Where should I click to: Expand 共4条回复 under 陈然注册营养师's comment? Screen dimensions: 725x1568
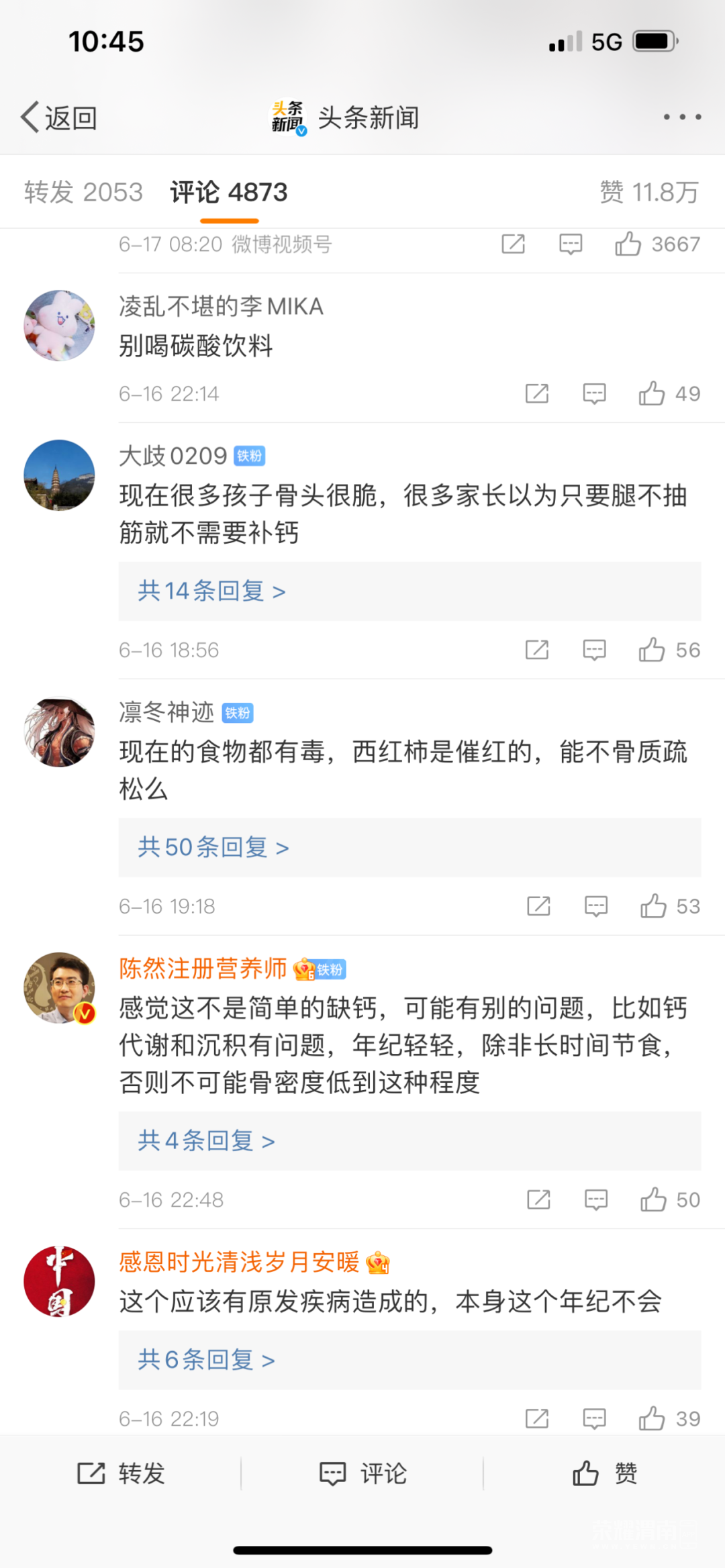coord(206,1141)
